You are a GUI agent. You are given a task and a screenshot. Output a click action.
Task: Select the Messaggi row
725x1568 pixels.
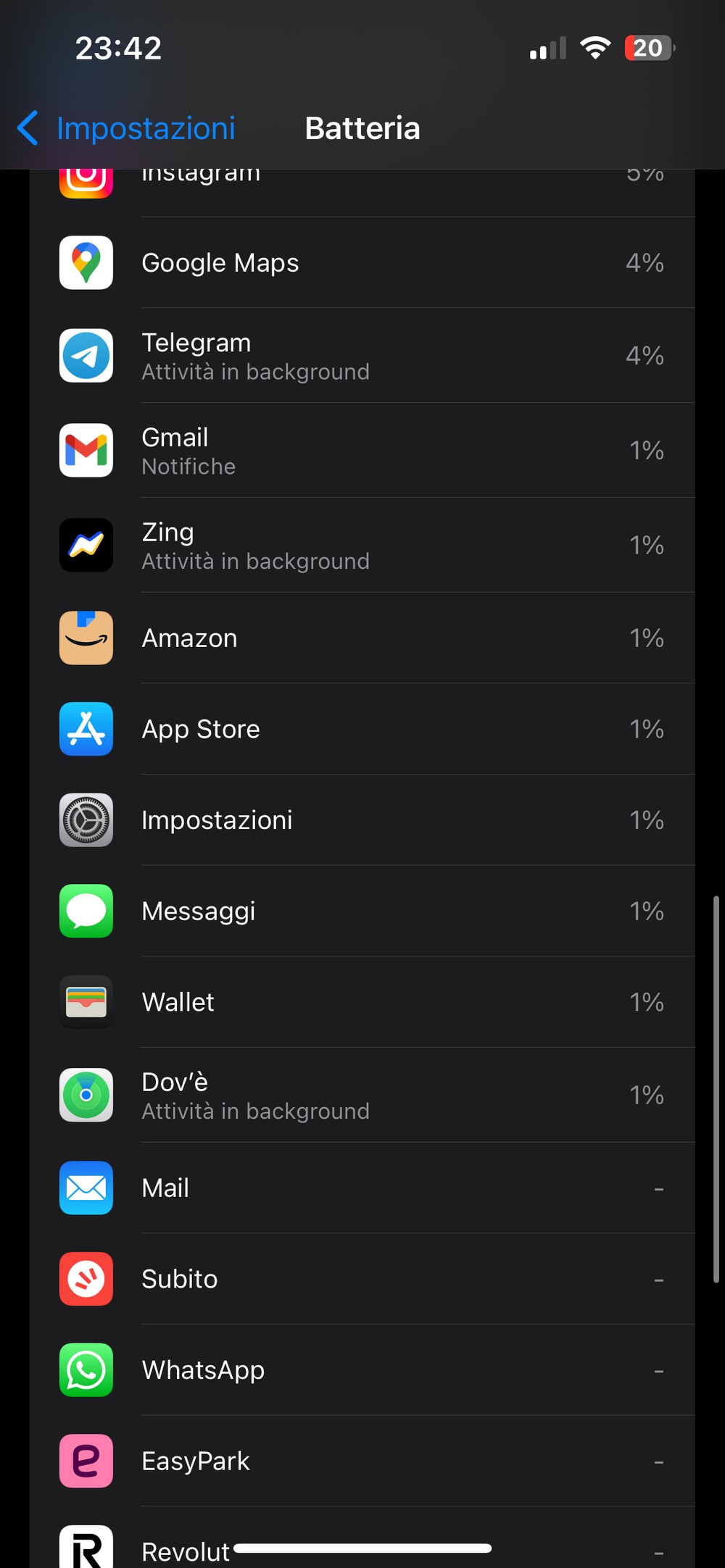362,912
